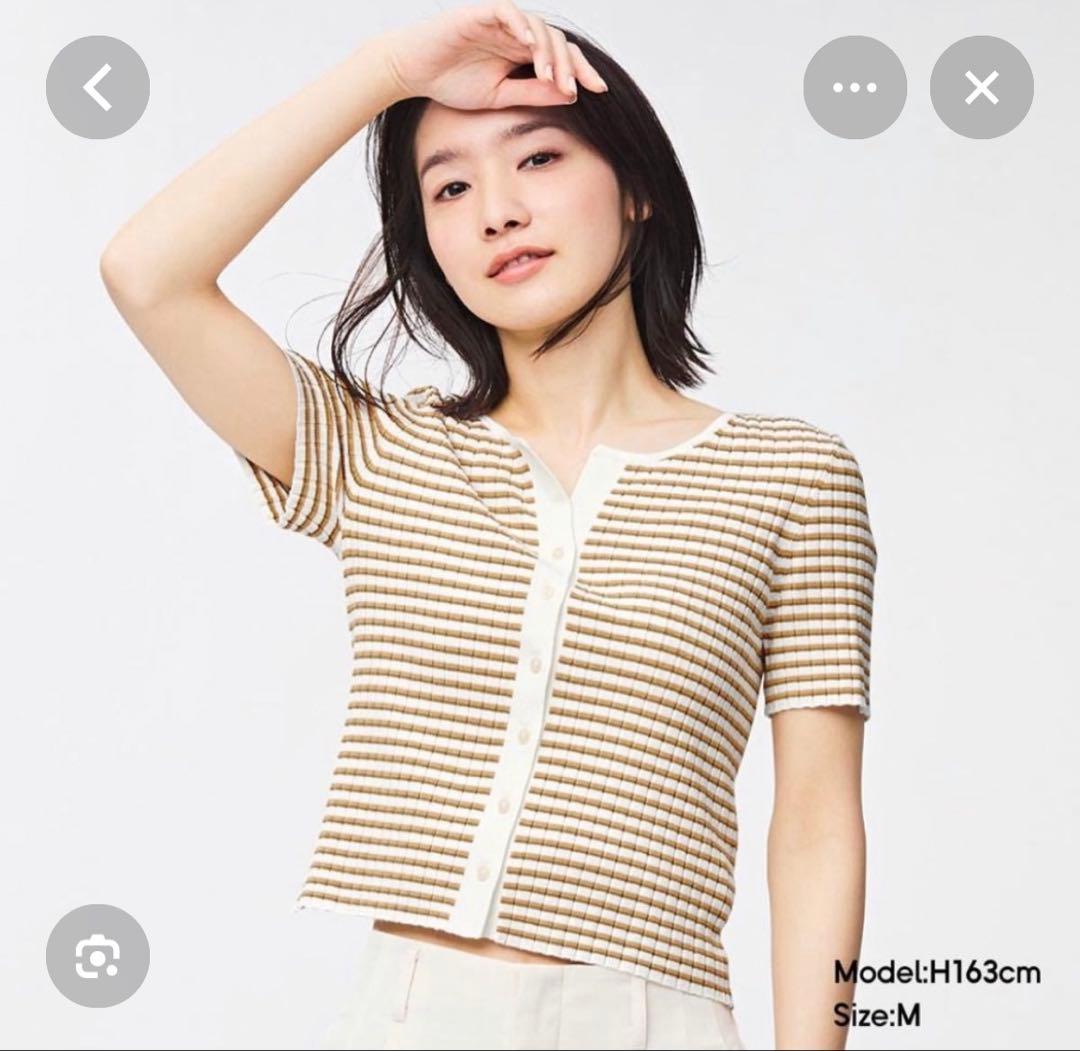The image size is (1080, 1051).
Task: Open the three-dot overflow menu
Action: tap(855, 87)
